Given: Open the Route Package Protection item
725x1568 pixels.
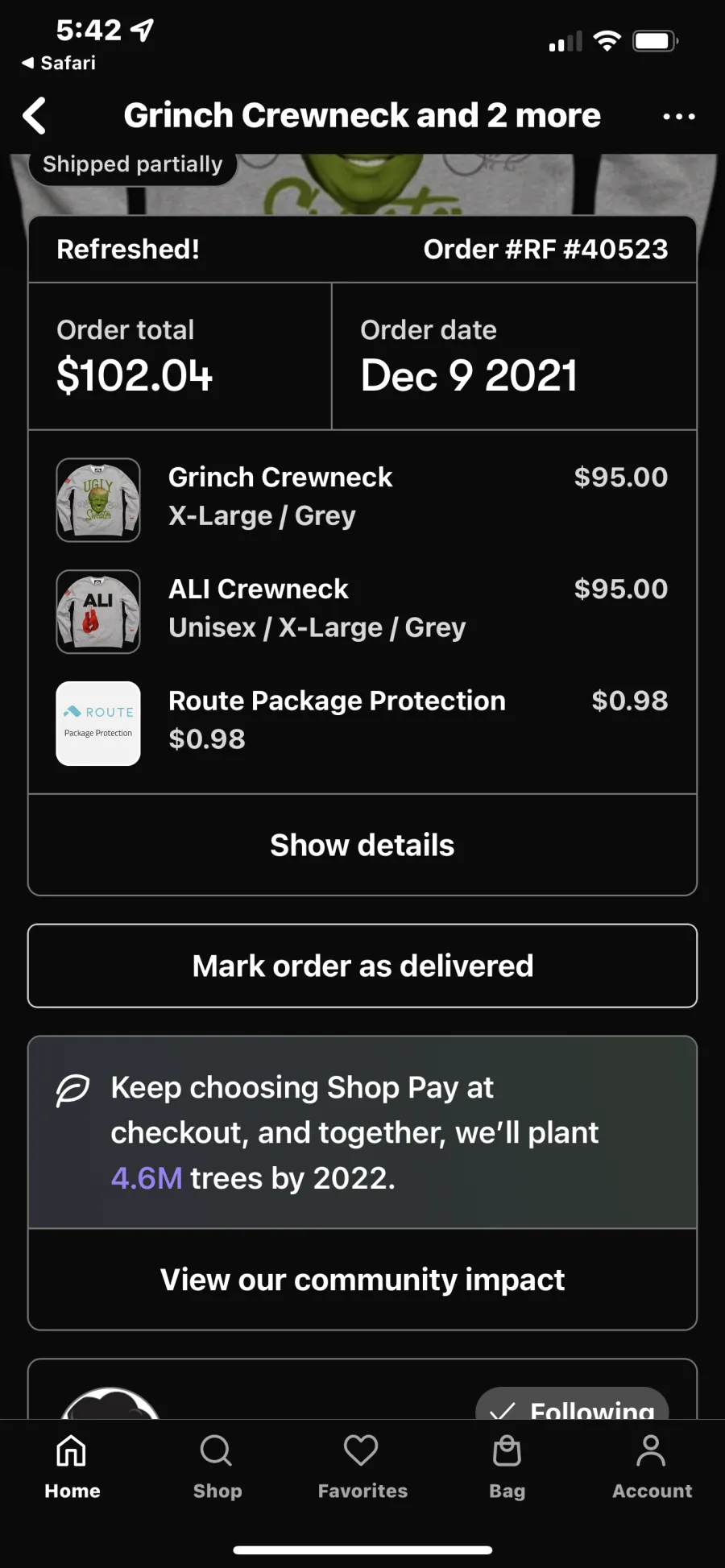Looking at the screenshot, I should (337, 720).
